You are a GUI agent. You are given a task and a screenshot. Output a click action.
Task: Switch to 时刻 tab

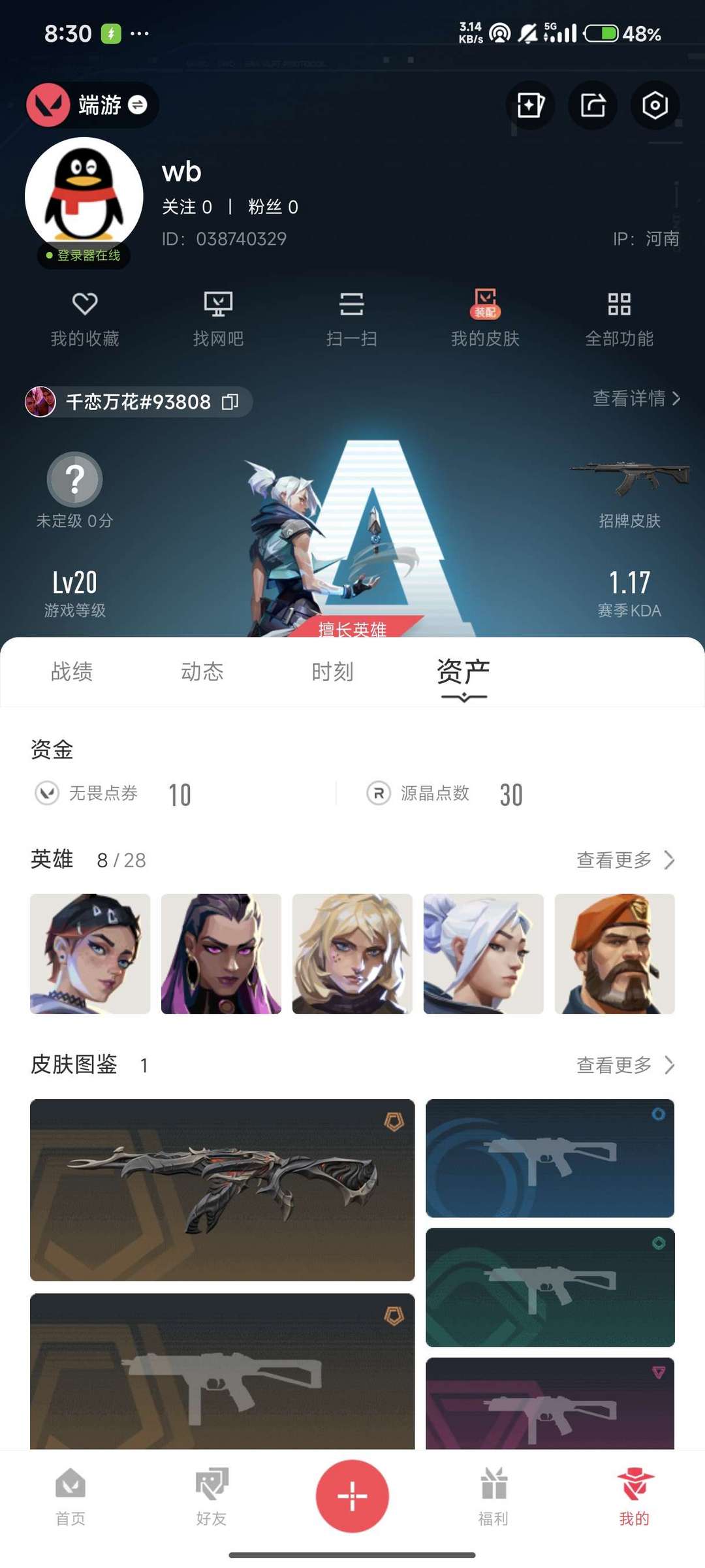tap(332, 671)
